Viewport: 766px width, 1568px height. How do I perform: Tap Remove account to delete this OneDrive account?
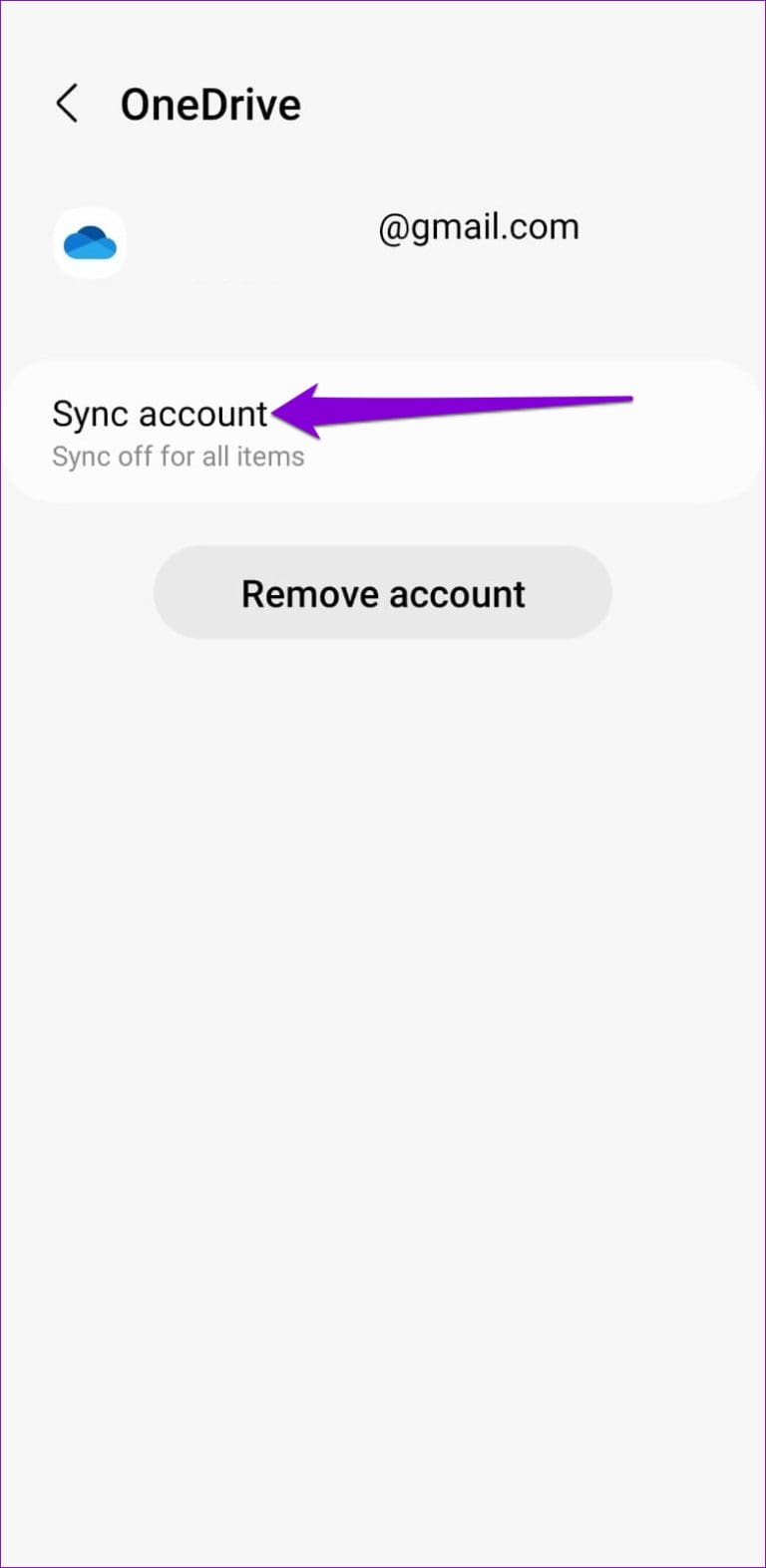pyautogui.click(x=382, y=592)
